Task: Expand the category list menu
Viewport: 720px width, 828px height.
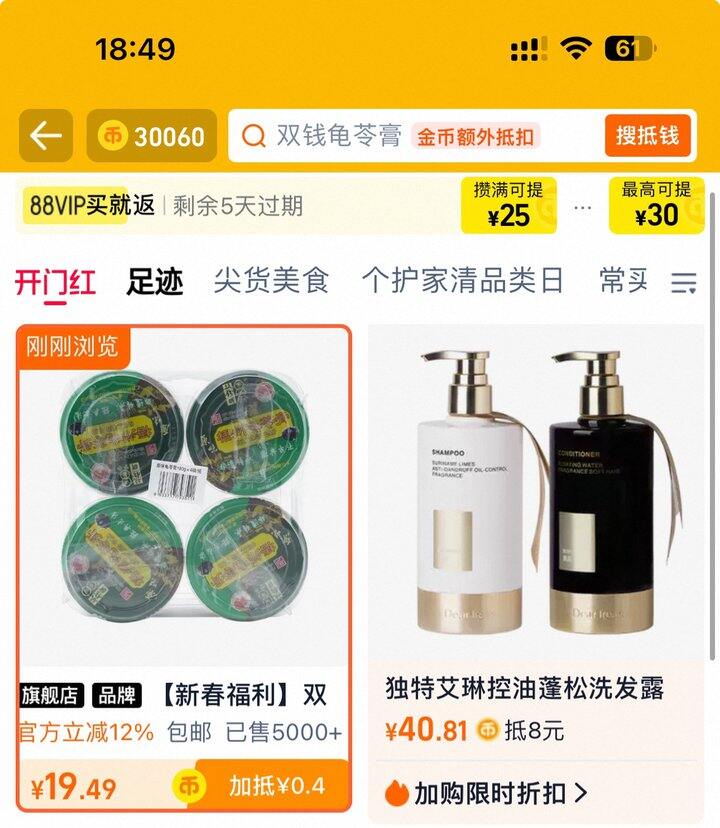Action: pyautogui.click(x=684, y=283)
